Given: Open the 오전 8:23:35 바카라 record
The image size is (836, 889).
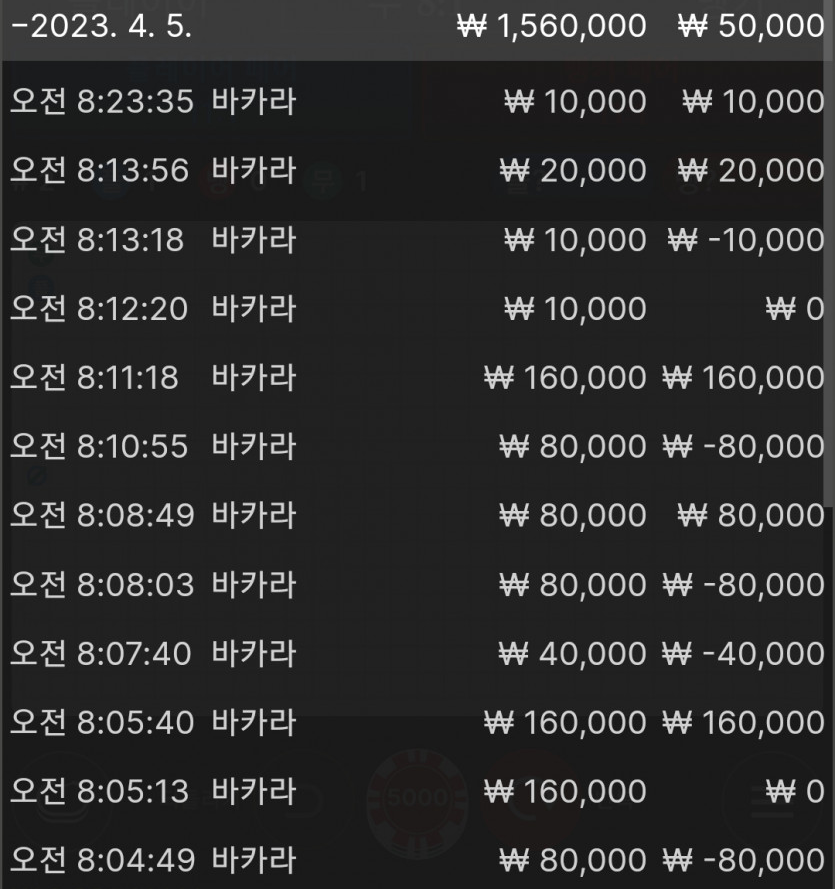Looking at the screenshot, I should pos(417,102).
